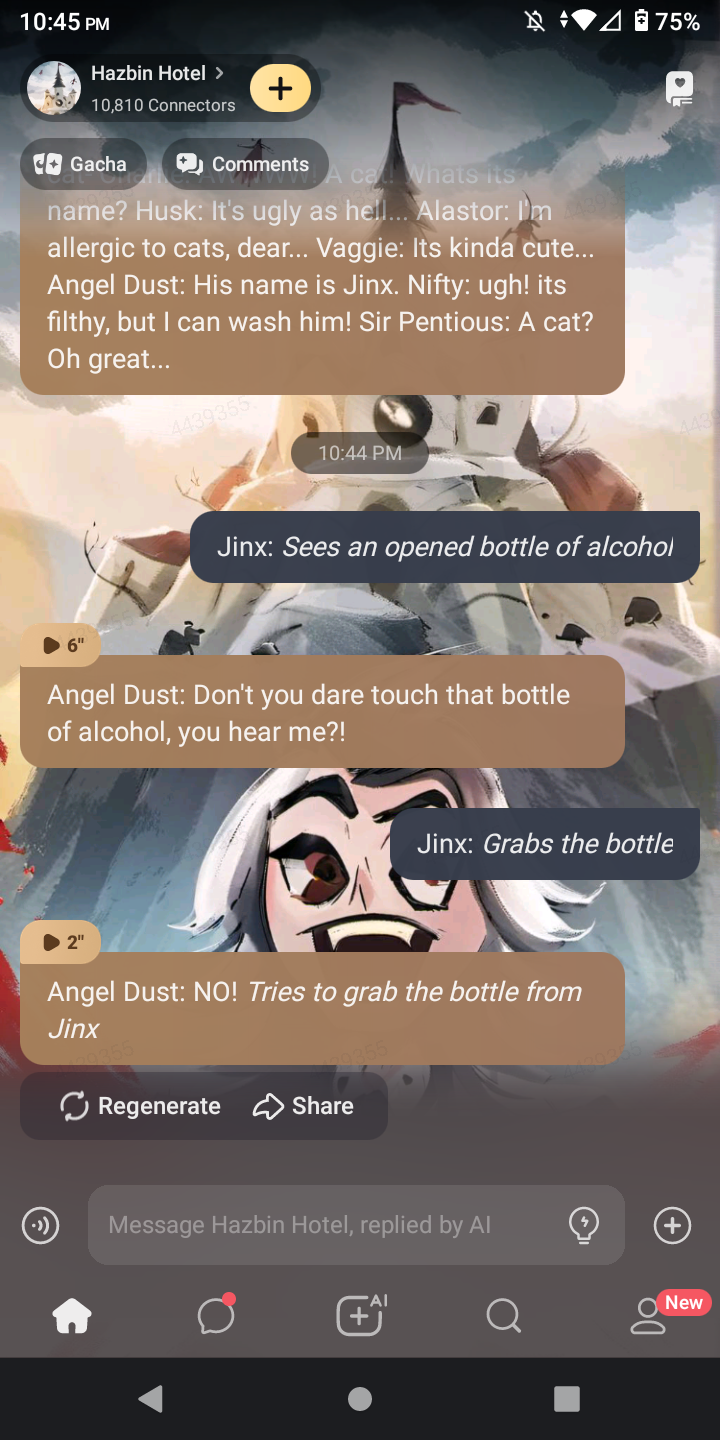This screenshot has height=1440, width=720.
Task: Regenerate the last AI reply
Action: [140, 1106]
